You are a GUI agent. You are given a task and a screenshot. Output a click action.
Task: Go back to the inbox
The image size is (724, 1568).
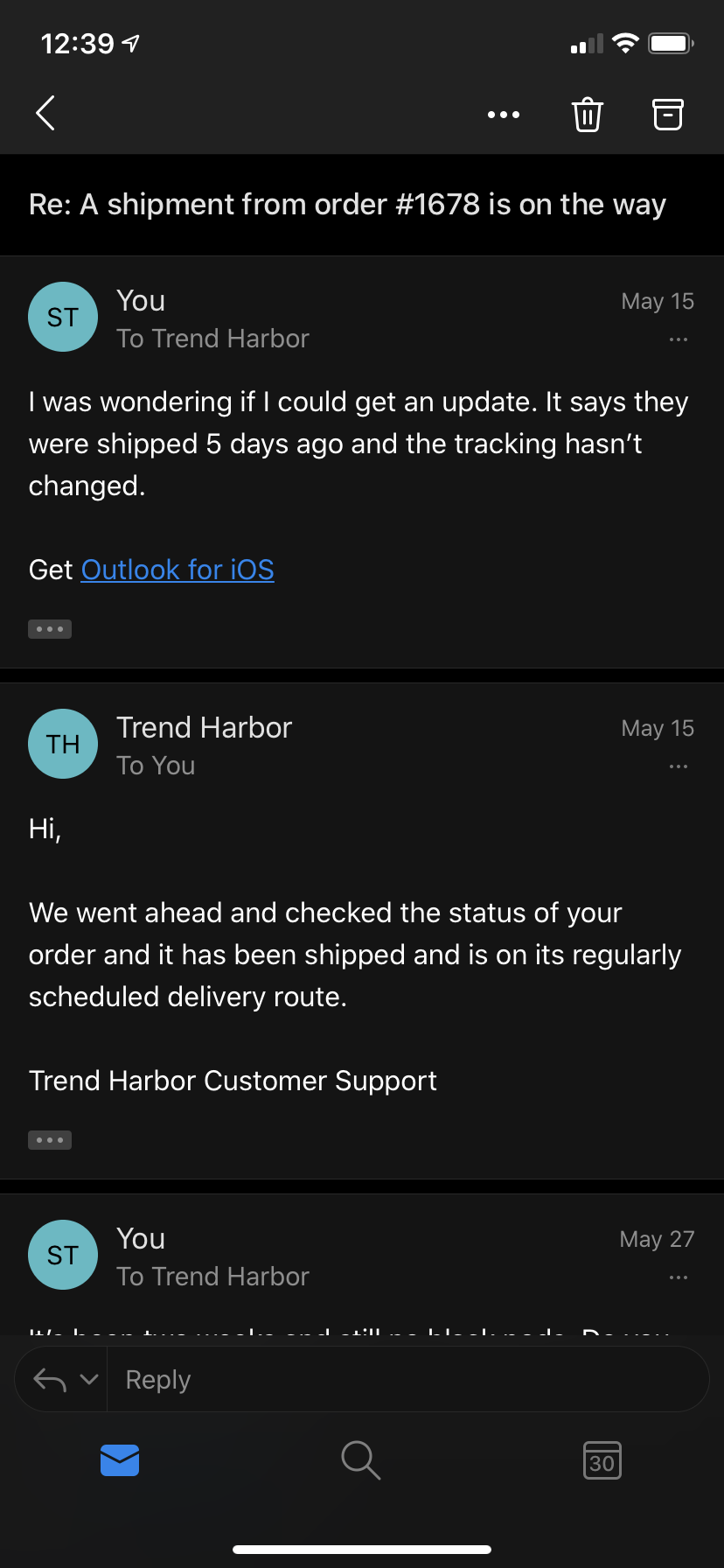click(x=45, y=113)
